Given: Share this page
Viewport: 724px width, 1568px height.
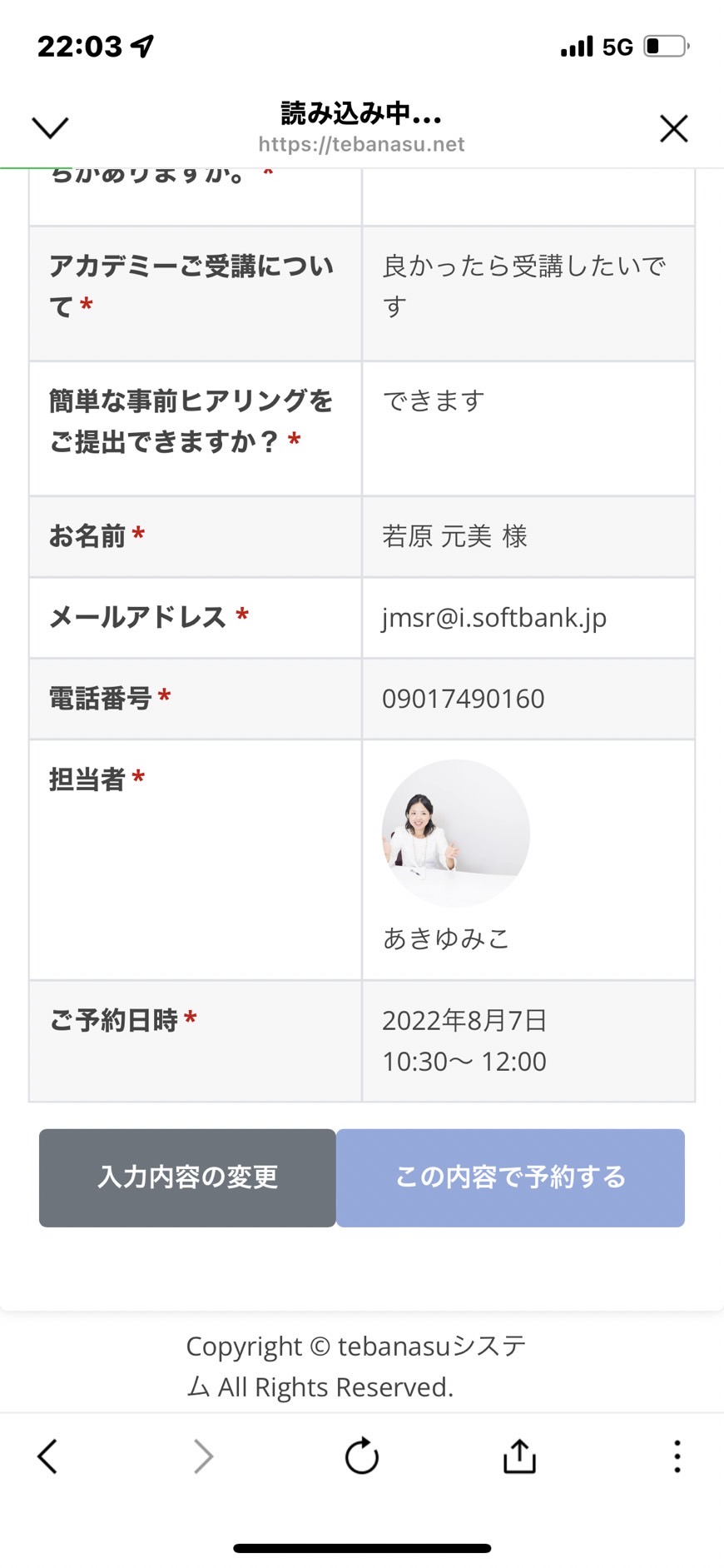Looking at the screenshot, I should tap(519, 1456).
